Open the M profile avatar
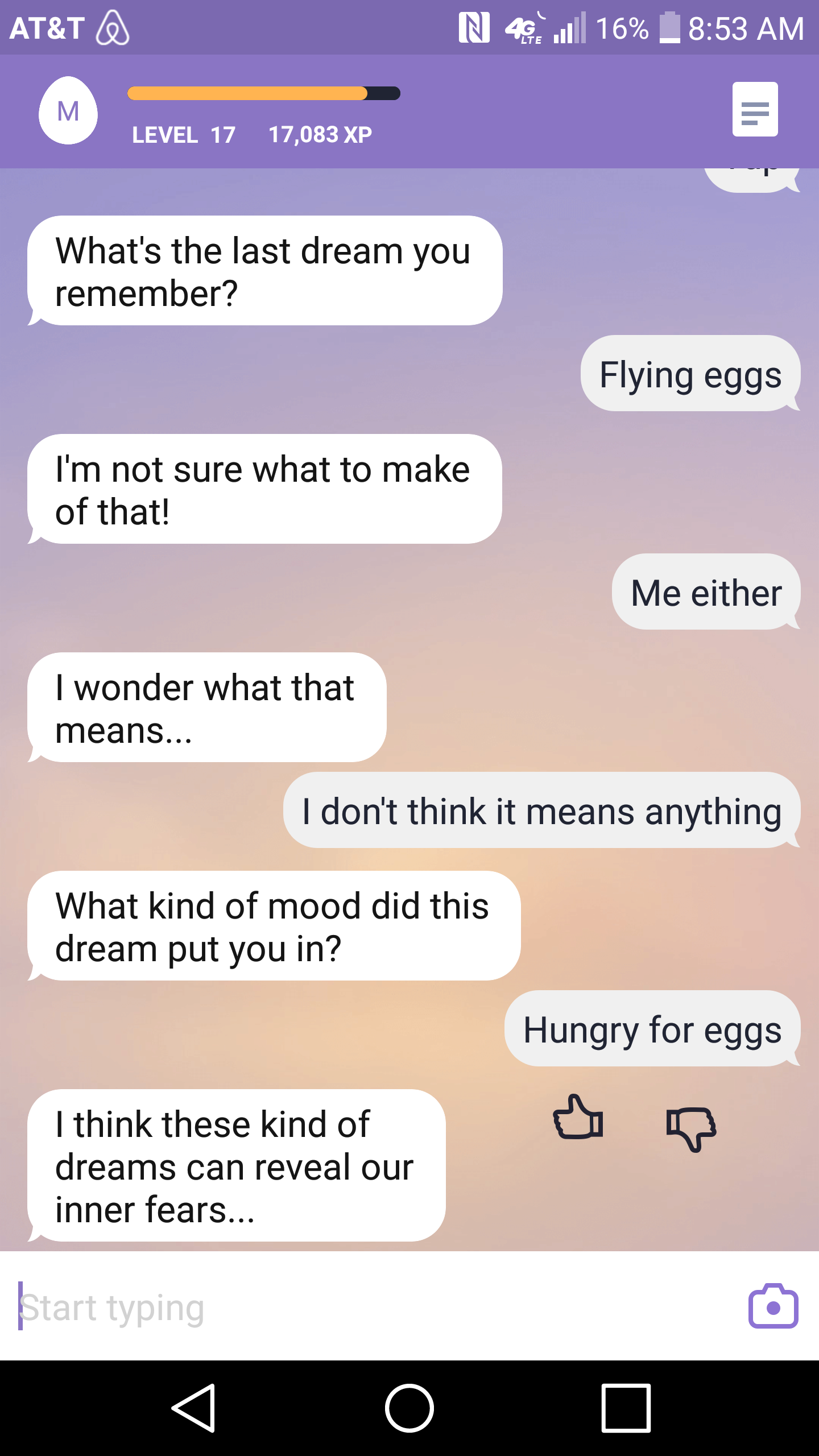 tap(68, 110)
